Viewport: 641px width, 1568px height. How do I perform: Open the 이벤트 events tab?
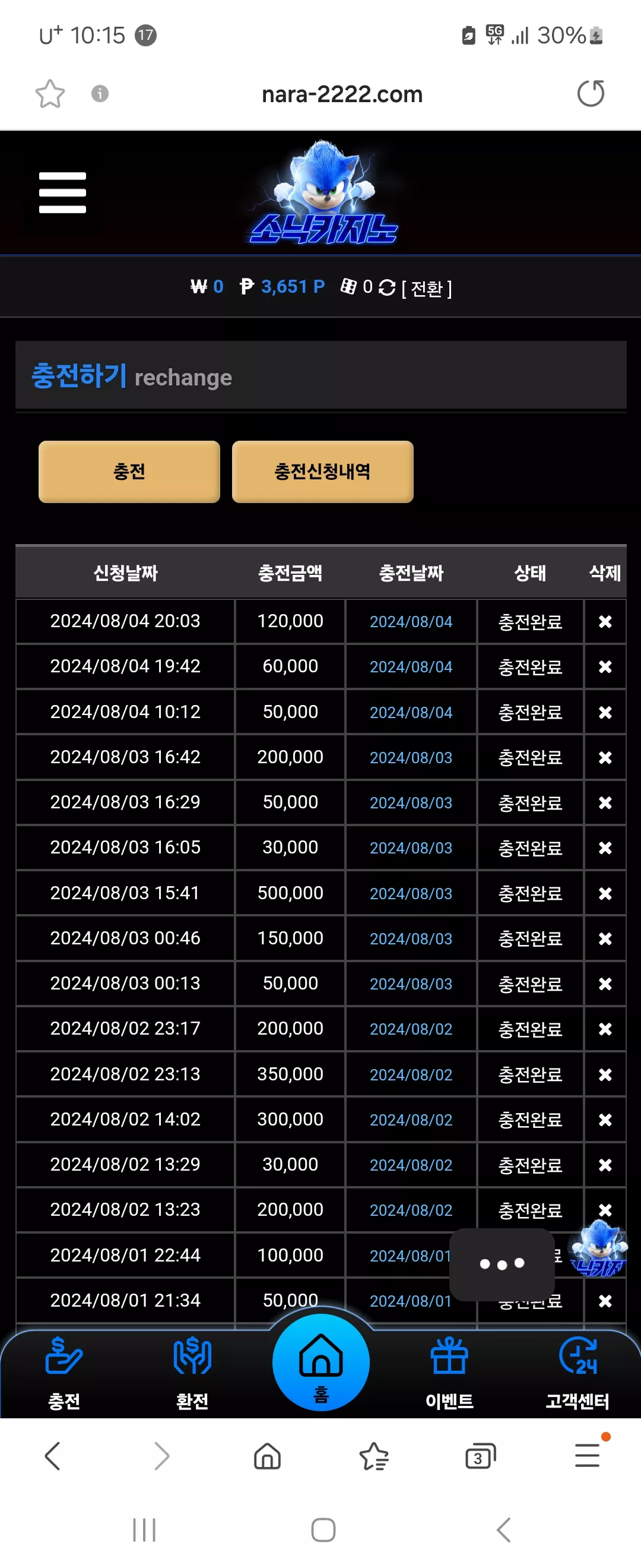tap(449, 1373)
